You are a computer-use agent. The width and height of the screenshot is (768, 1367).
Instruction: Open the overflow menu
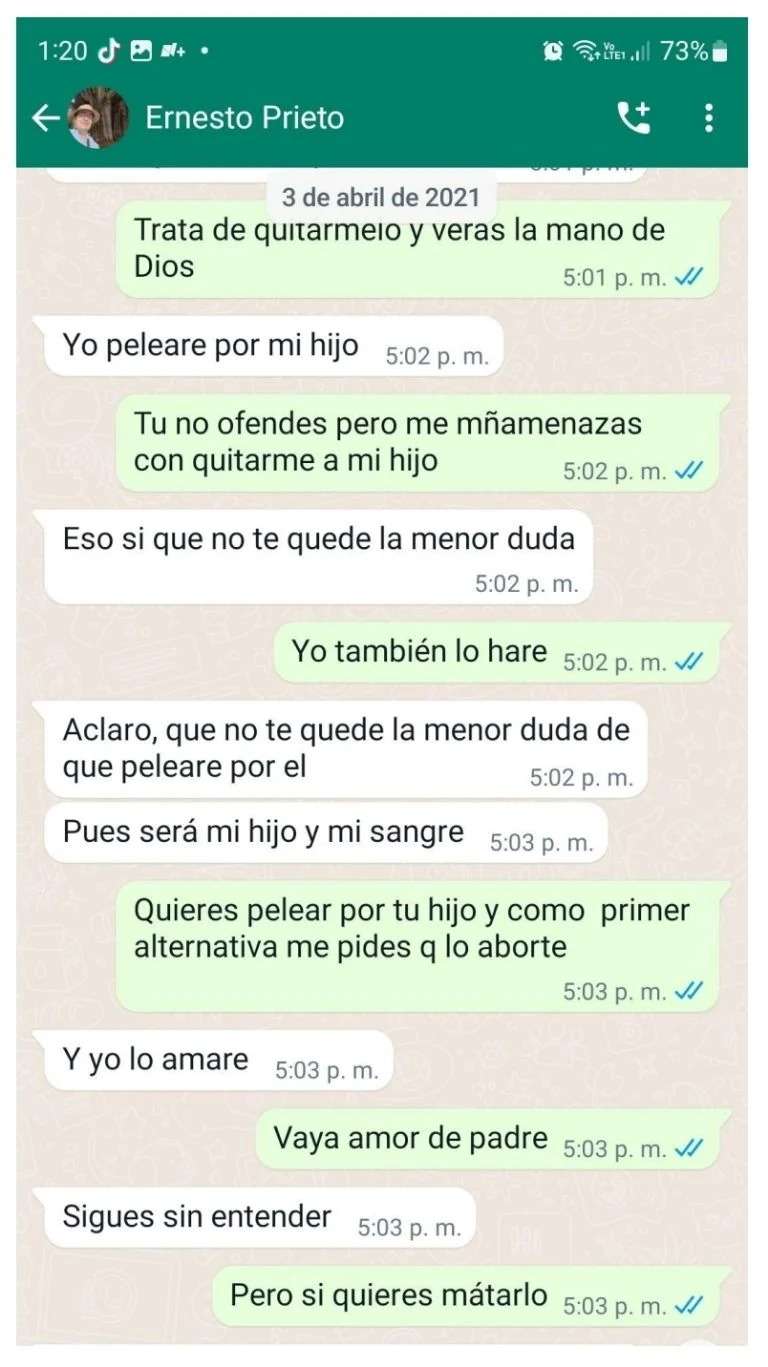click(708, 118)
